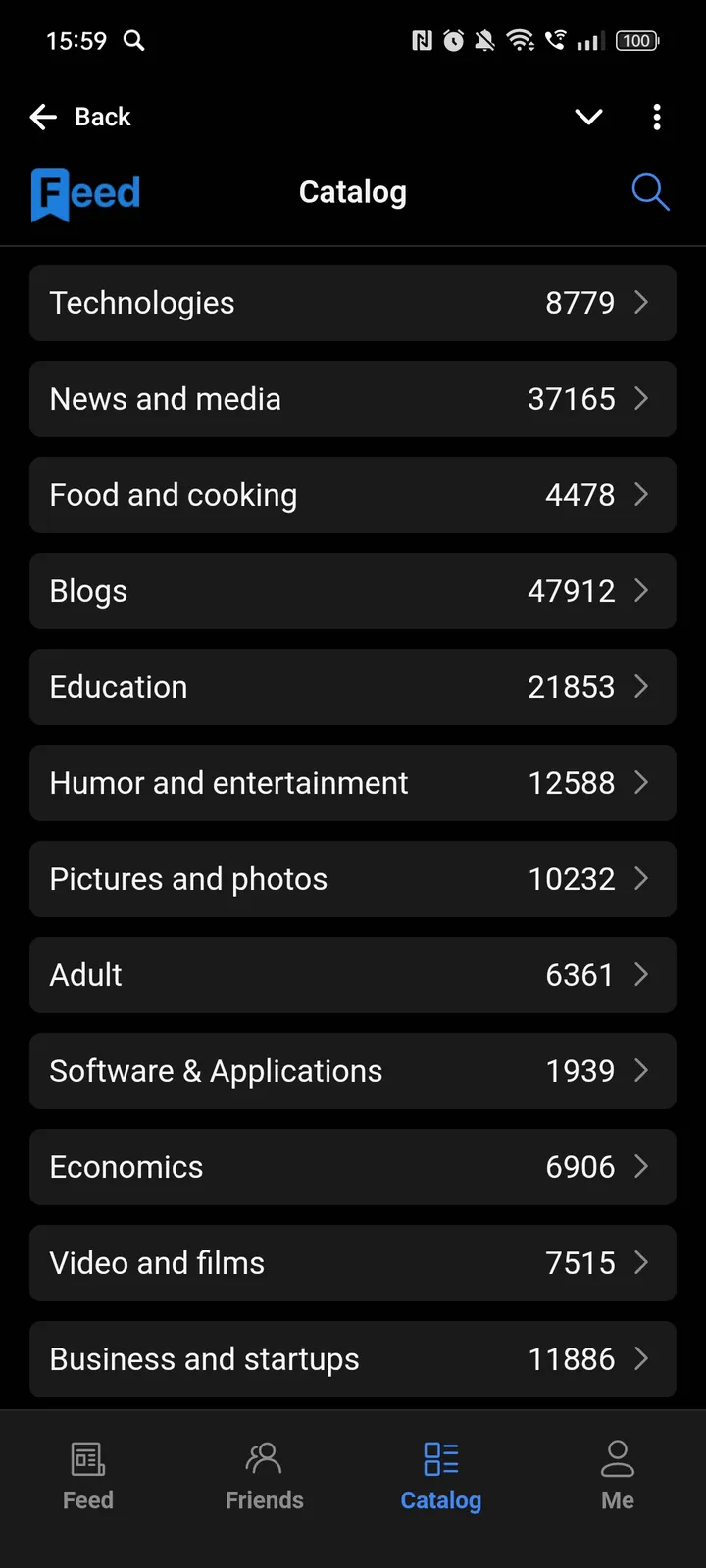
Task: View the Education category
Action: tap(353, 687)
